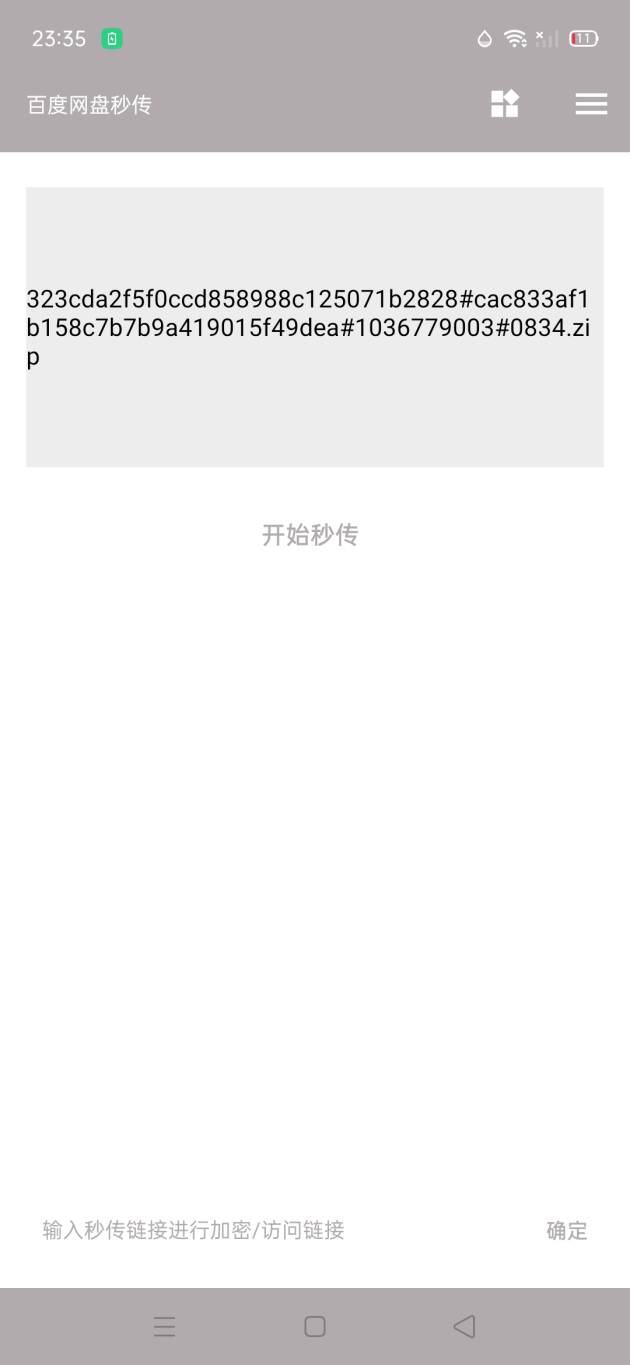Go back using system navigation

click(463, 1326)
